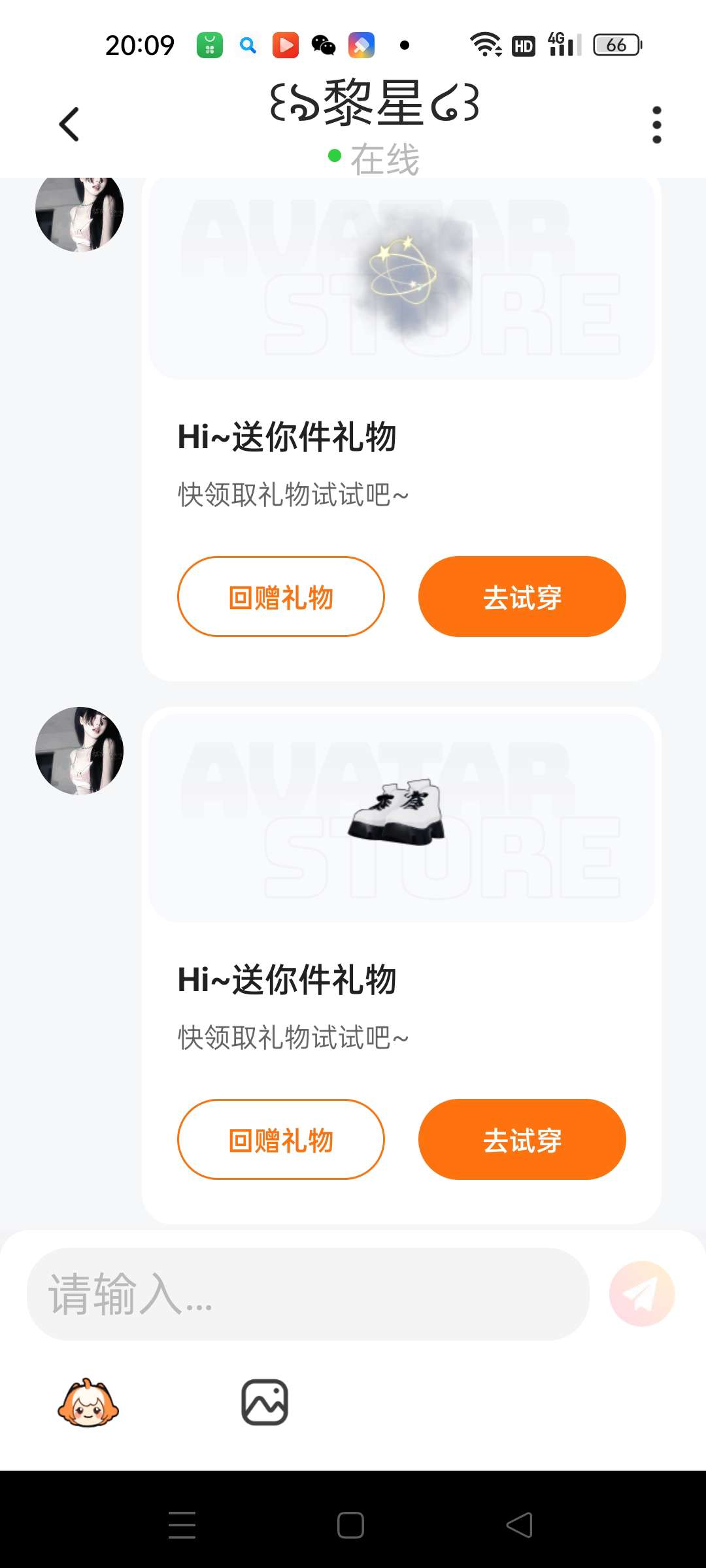The height and width of the screenshot is (1568, 706).
Task: Tap 回赠礼物 on the star halo gift
Action: click(x=281, y=596)
